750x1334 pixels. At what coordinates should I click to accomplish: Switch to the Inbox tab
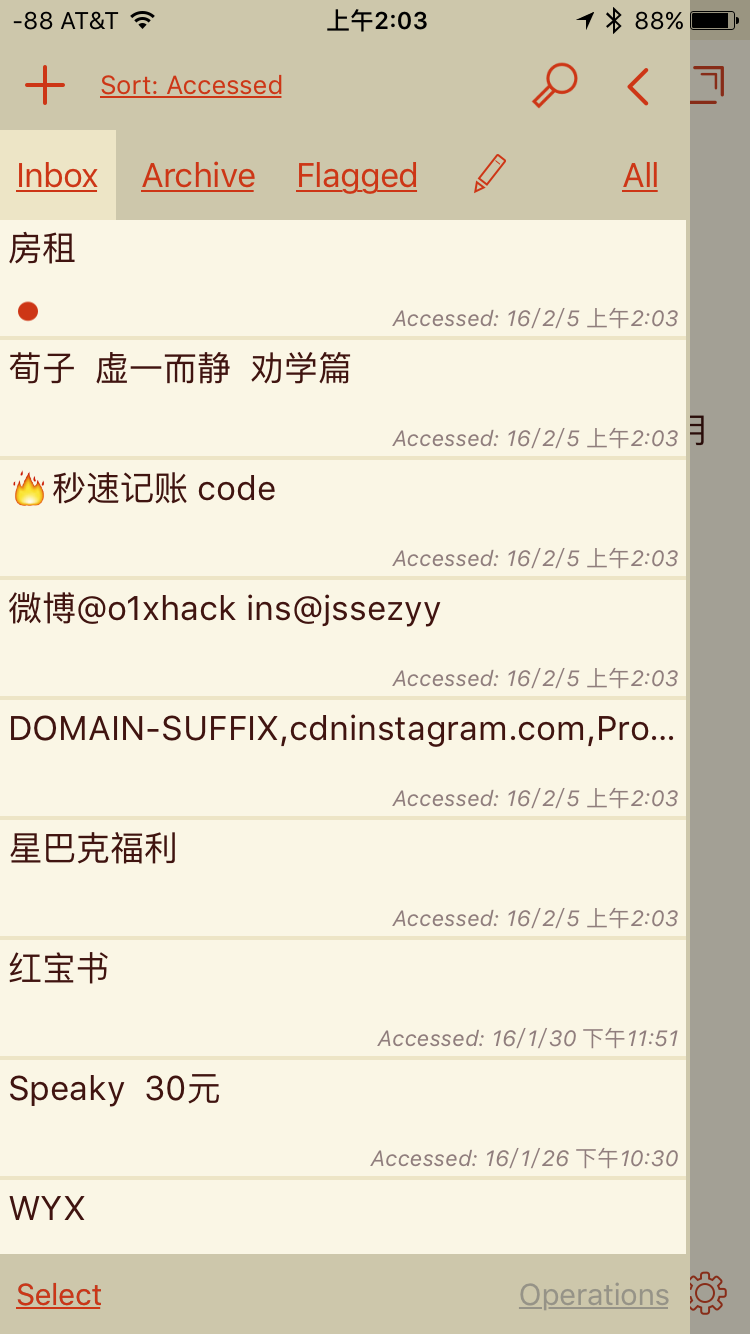point(57,176)
